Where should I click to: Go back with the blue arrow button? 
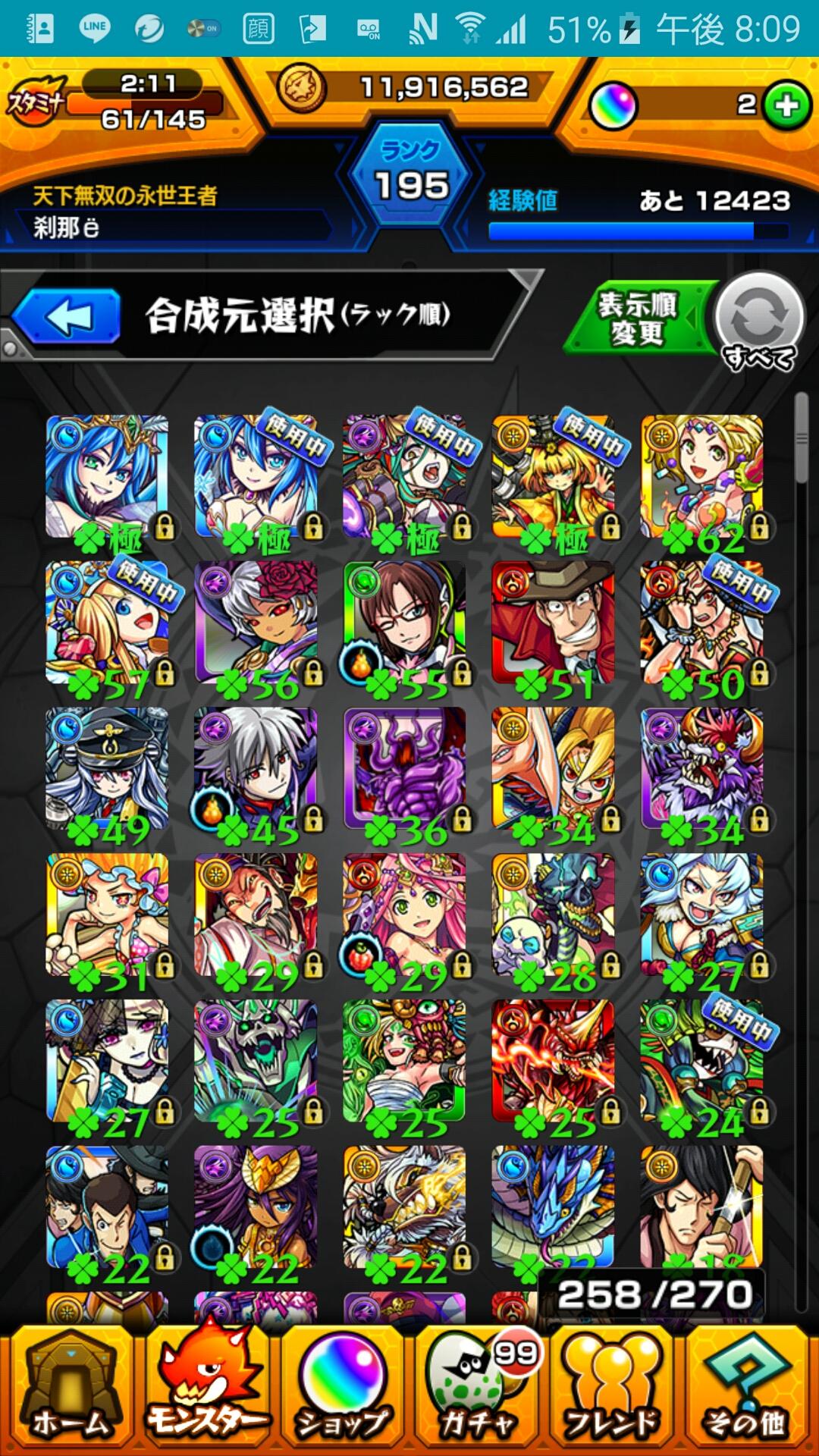coord(67,317)
